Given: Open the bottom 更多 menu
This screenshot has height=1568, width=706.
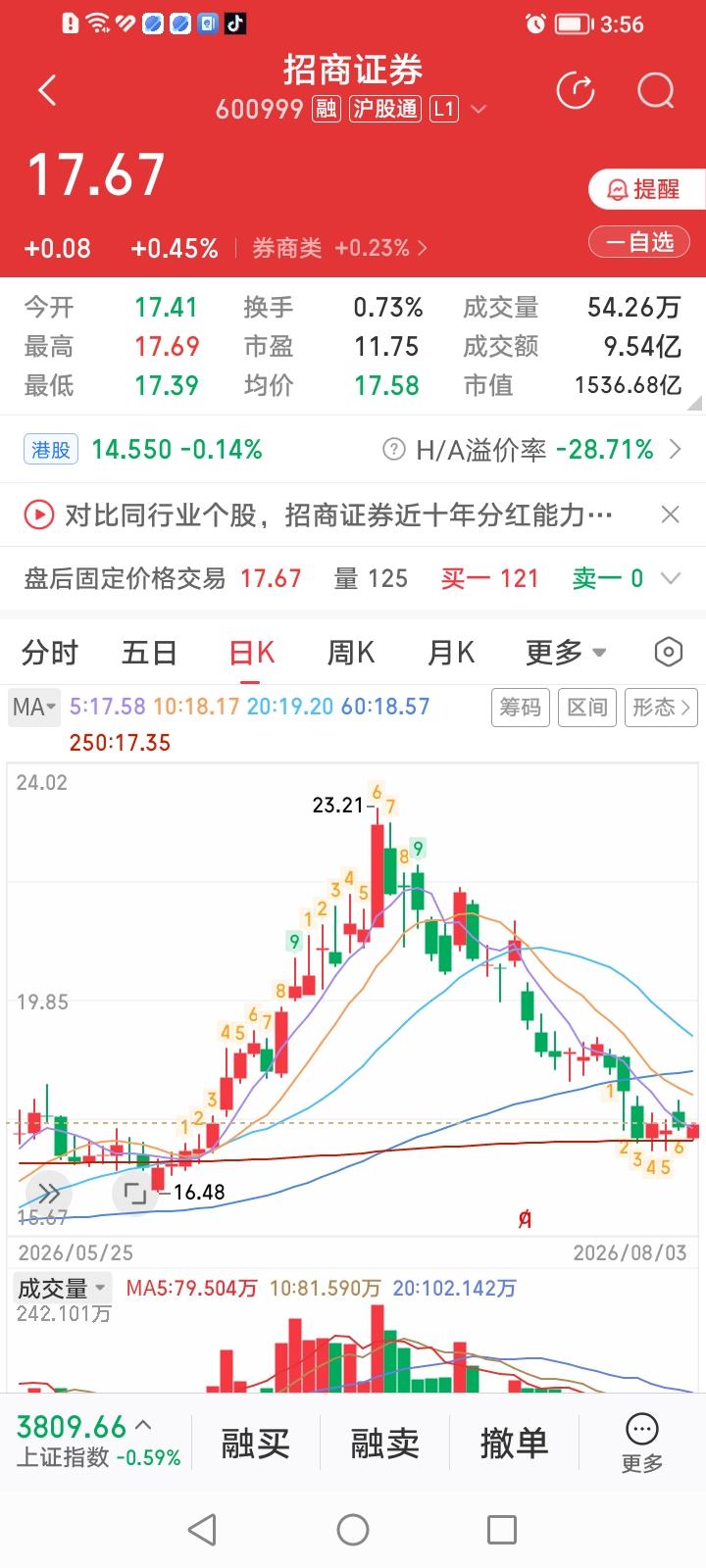Looking at the screenshot, I should [x=642, y=1443].
